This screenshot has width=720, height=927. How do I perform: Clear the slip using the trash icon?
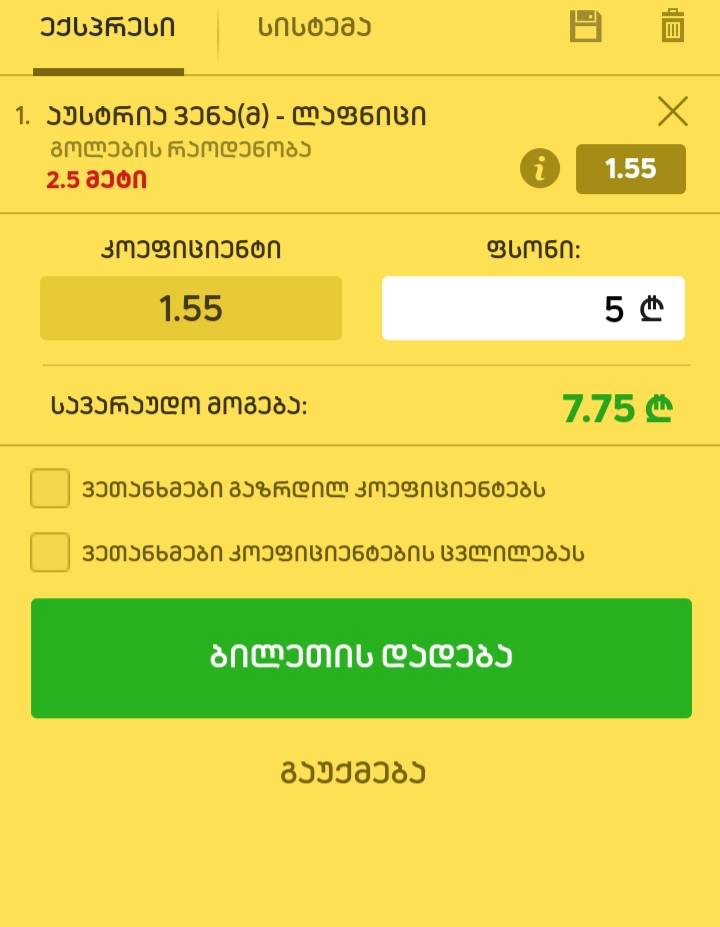[672, 27]
